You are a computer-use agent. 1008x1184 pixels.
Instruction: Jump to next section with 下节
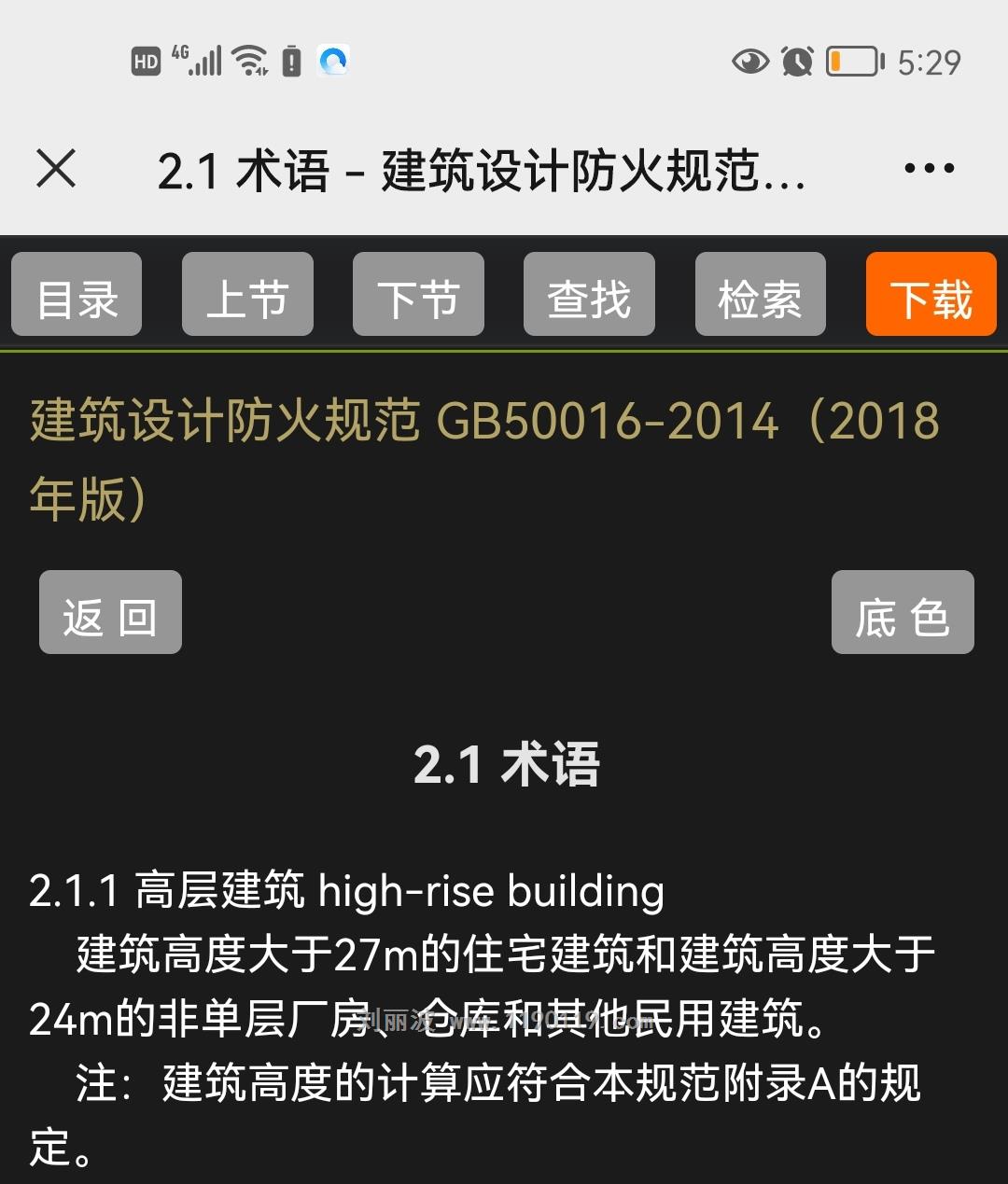coord(418,295)
